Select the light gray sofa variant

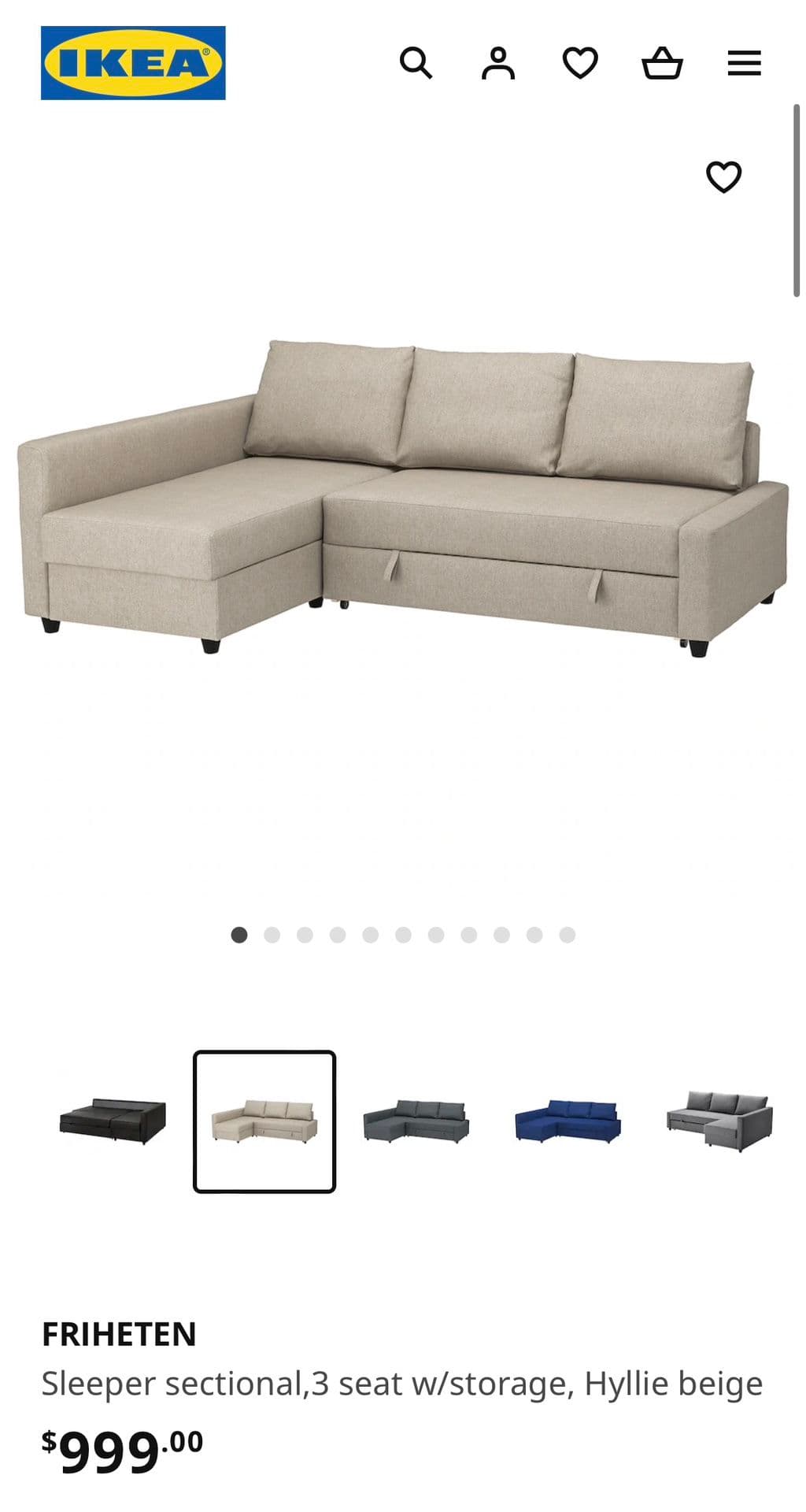tap(719, 1121)
